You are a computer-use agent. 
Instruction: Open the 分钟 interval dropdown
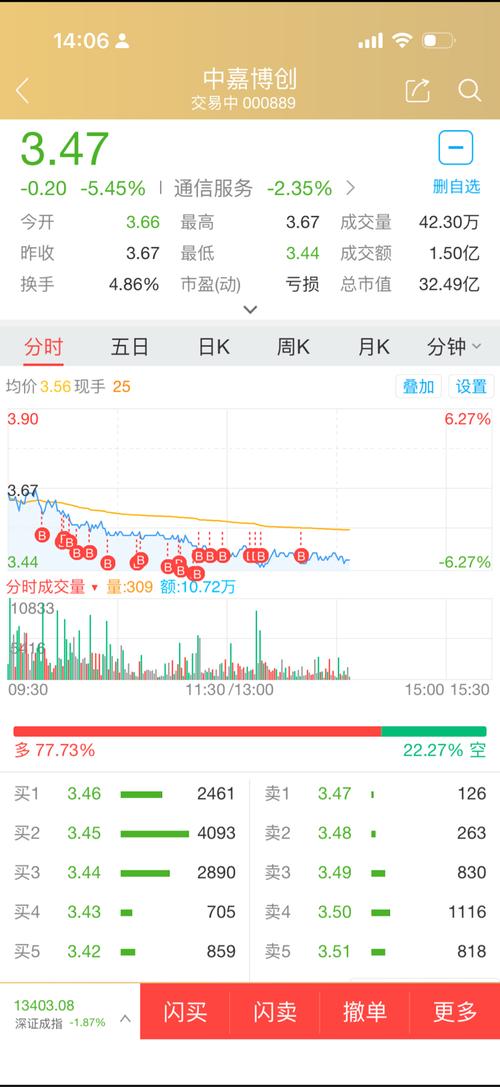[454, 347]
